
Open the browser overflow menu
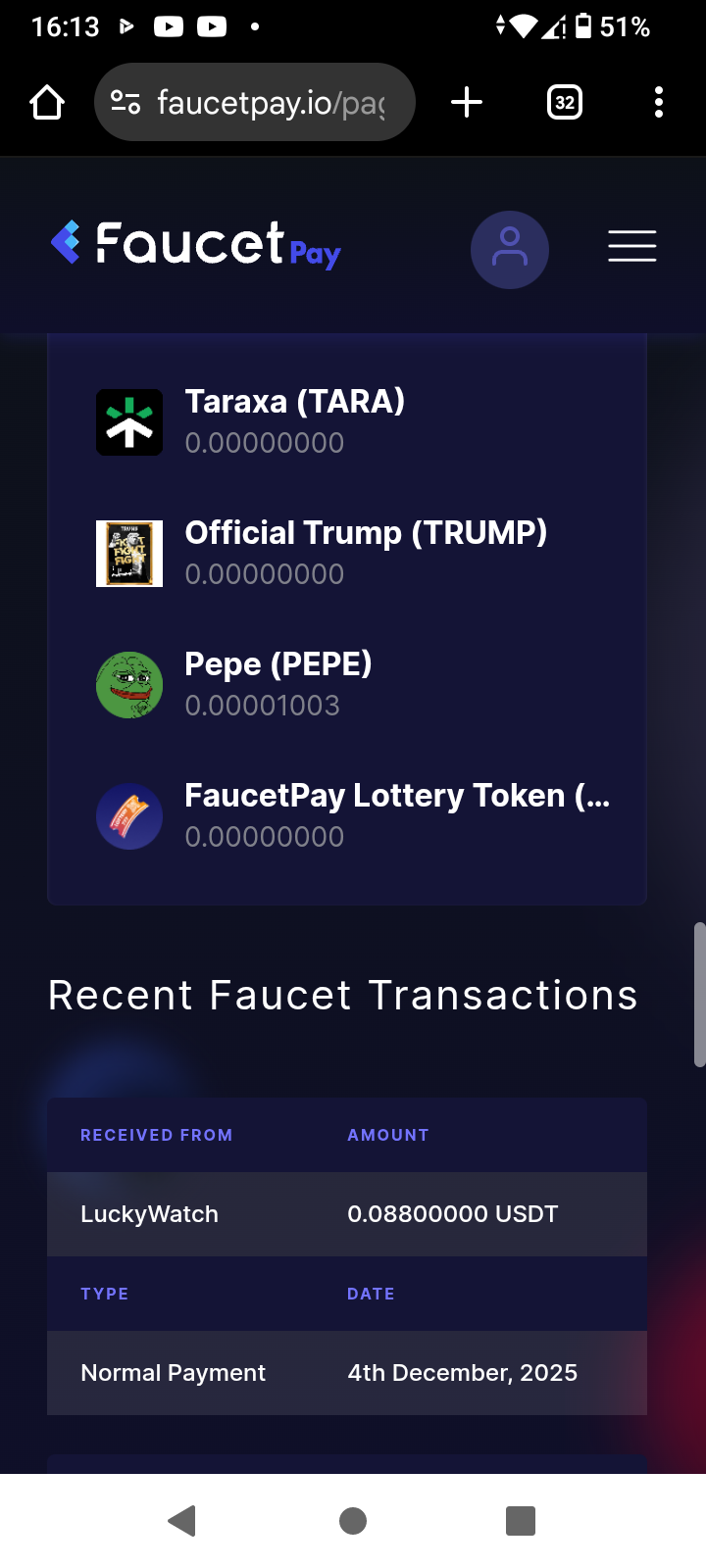658,102
